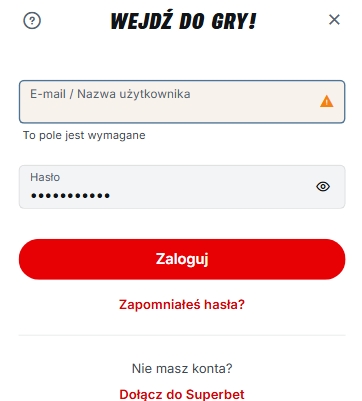Image resolution: width=362 pixels, height=401 pixels.
Task: Tap the Hasło password field
Action: point(182,187)
